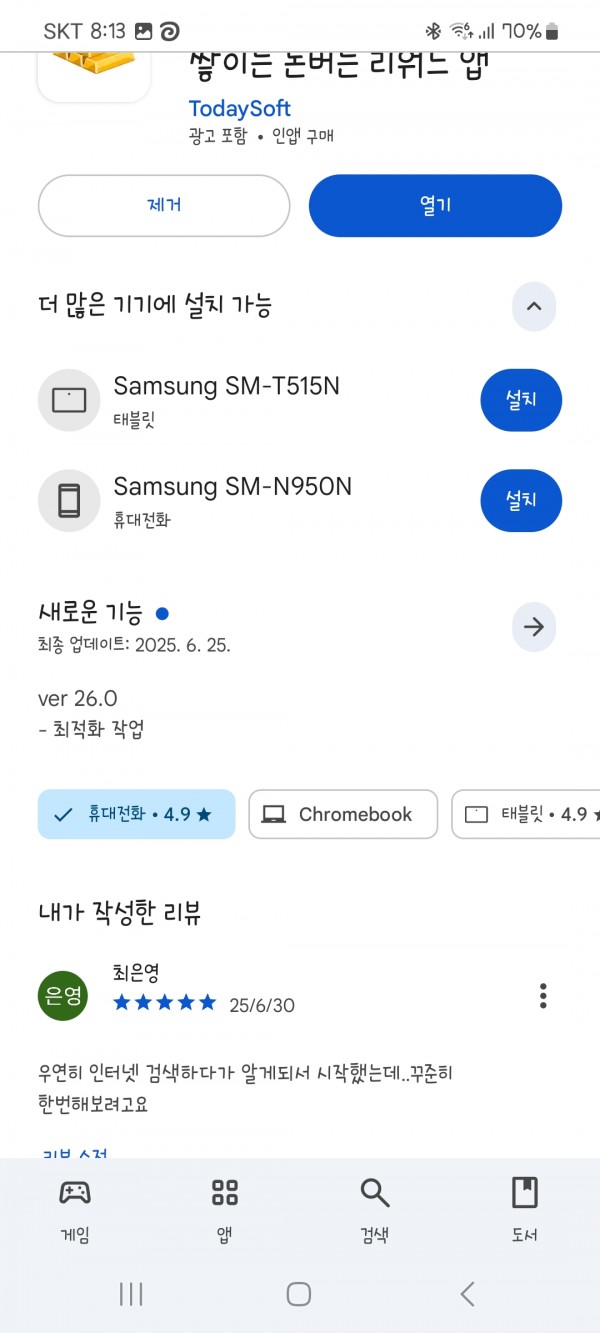This screenshot has height=1333, width=600.
Task: Select the 태블릿 rating chip
Action: (x=526, y=814)
